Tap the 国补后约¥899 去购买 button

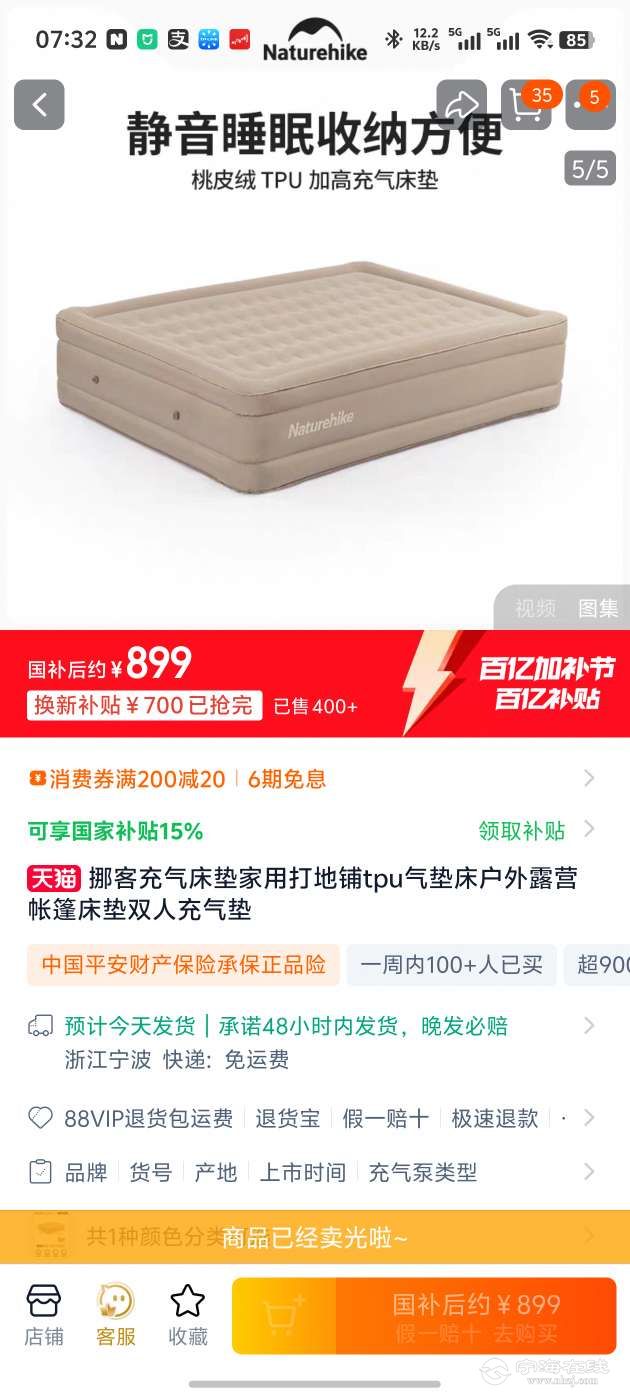point(476,1316)
